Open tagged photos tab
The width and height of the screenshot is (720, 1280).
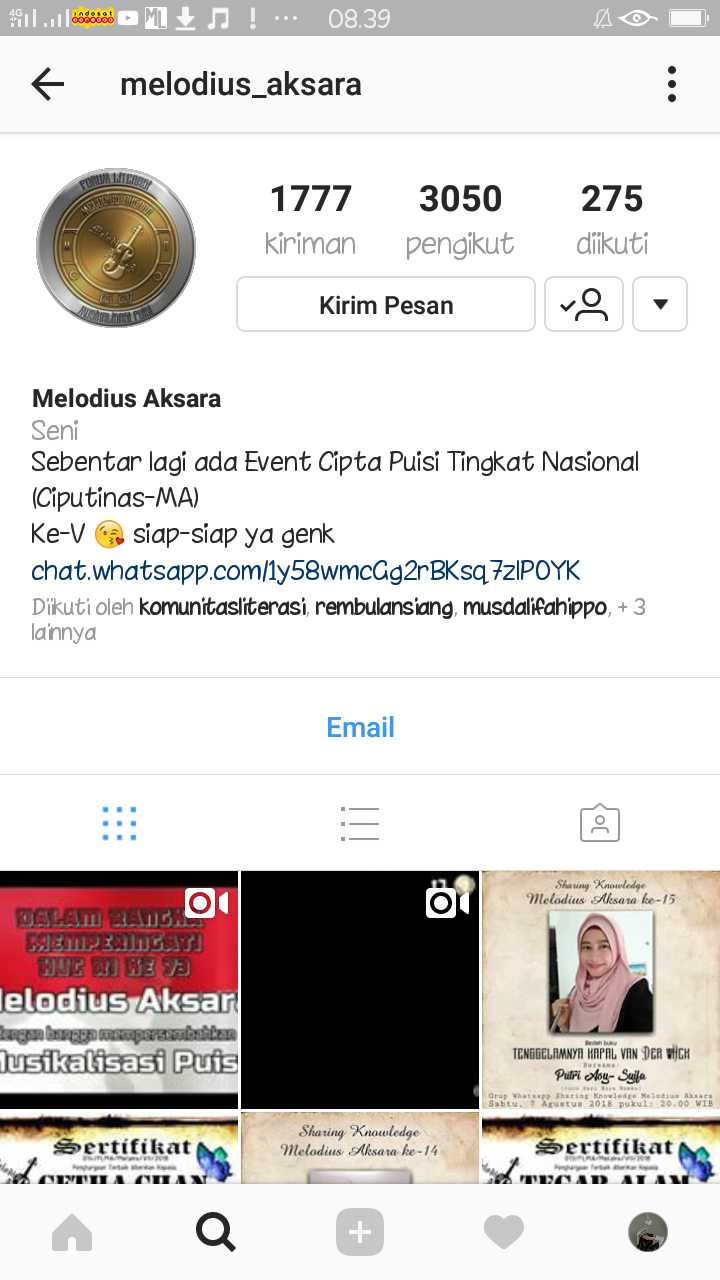[x=600, y=823]
